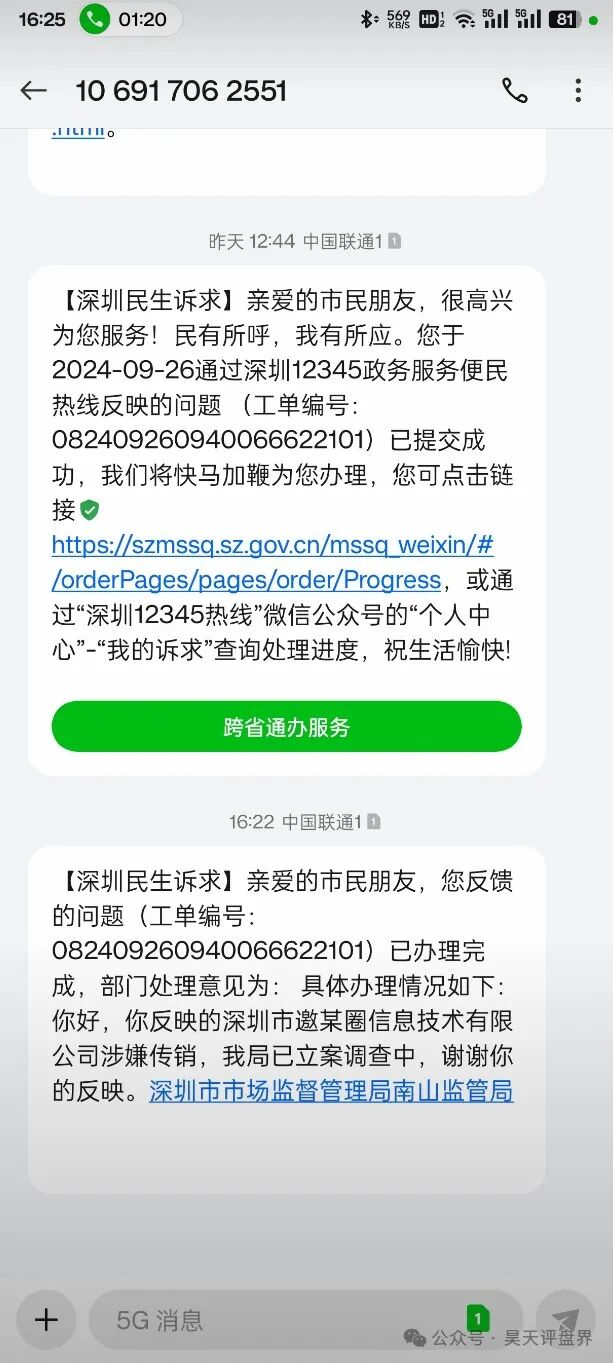
Task: Open the plus attachment menu
Action: [x=46, y=1319]
